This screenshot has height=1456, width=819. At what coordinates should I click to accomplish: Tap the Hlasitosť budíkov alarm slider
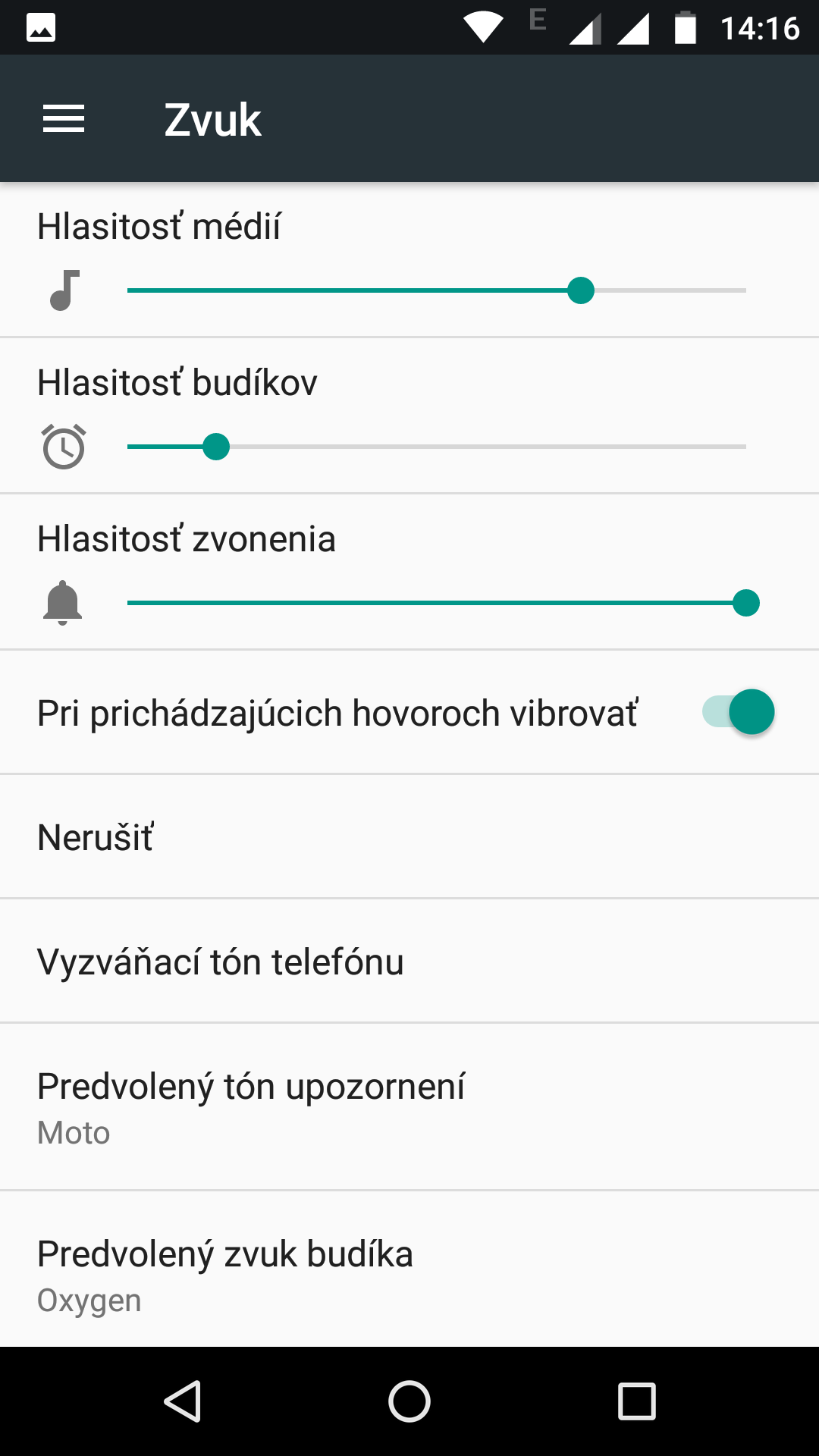tap(437, 447)
